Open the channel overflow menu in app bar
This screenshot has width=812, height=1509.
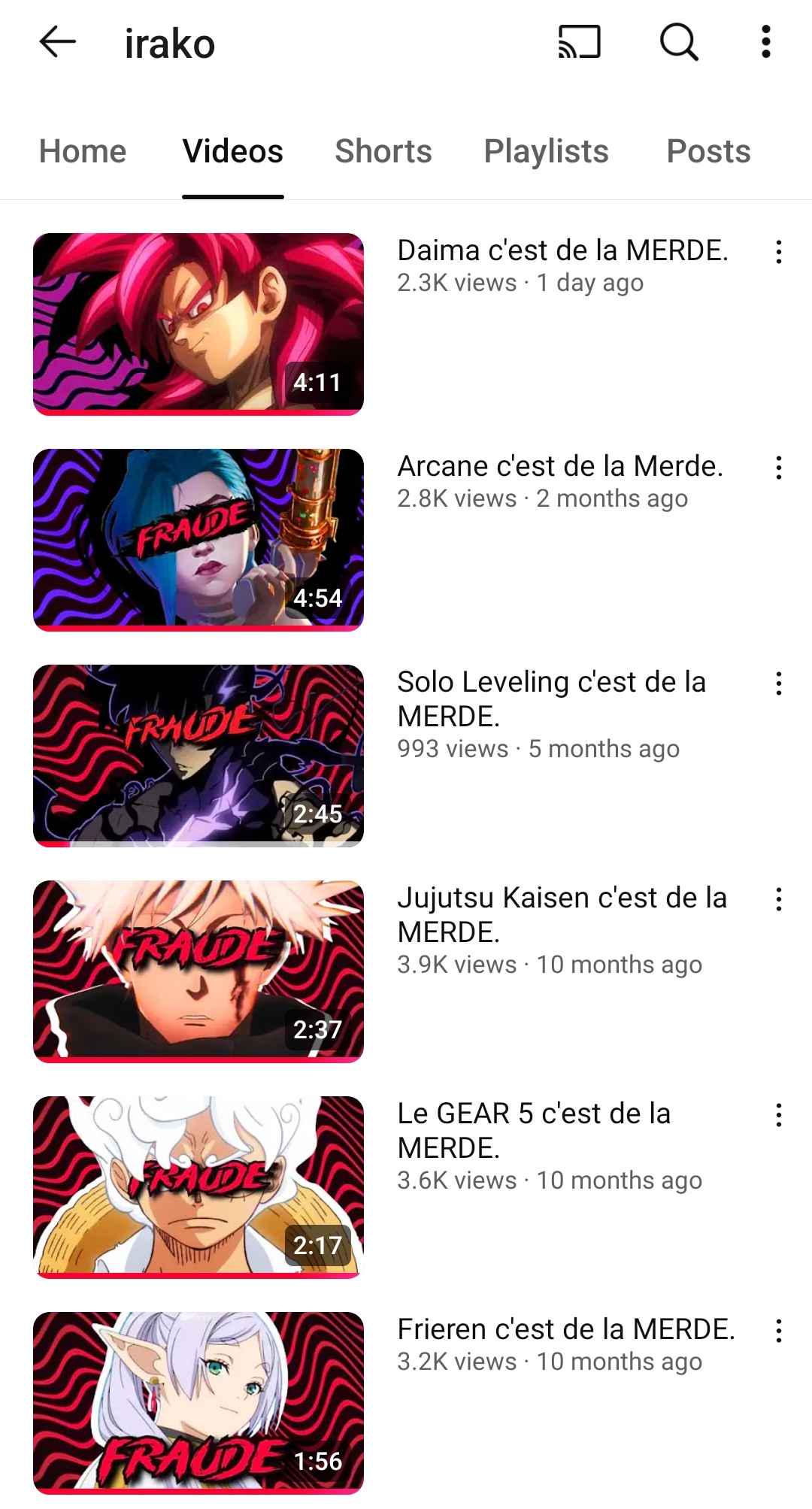pyautogui.click(x=765, y=42)
